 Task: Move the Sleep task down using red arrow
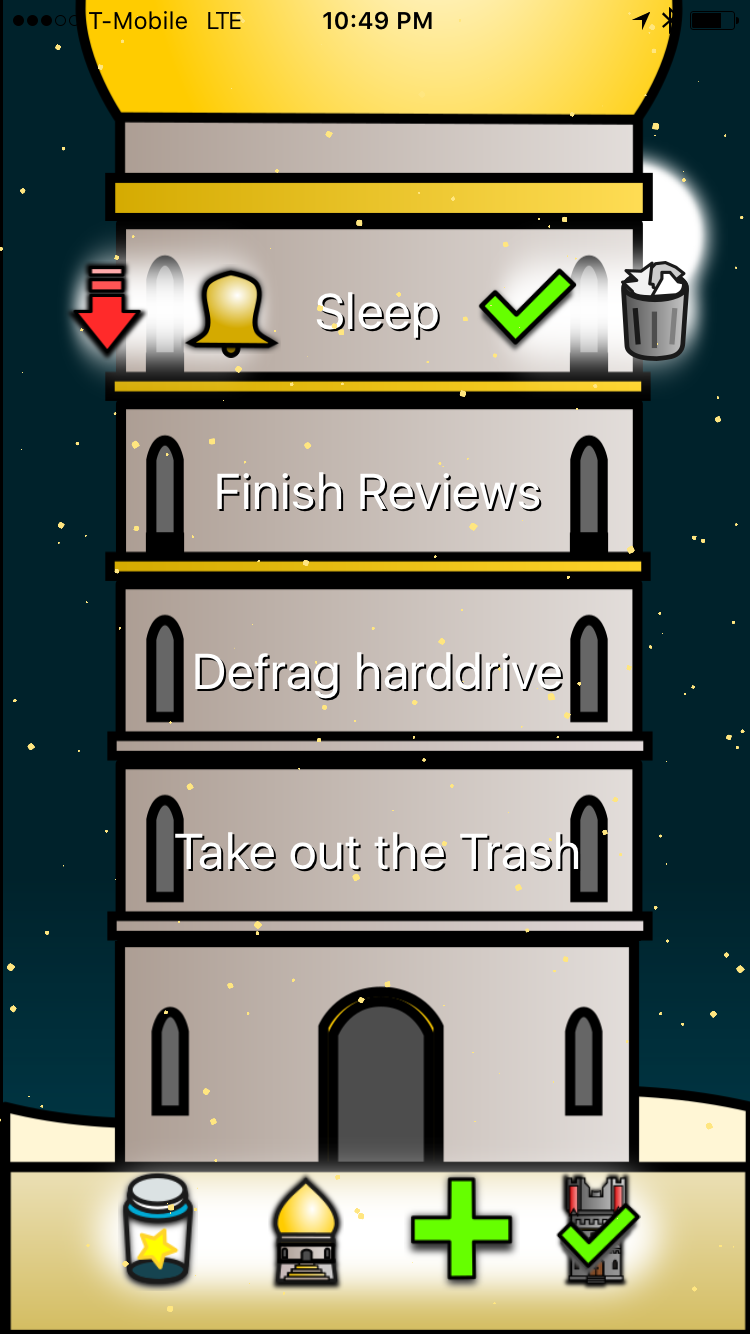pos(106,311)
